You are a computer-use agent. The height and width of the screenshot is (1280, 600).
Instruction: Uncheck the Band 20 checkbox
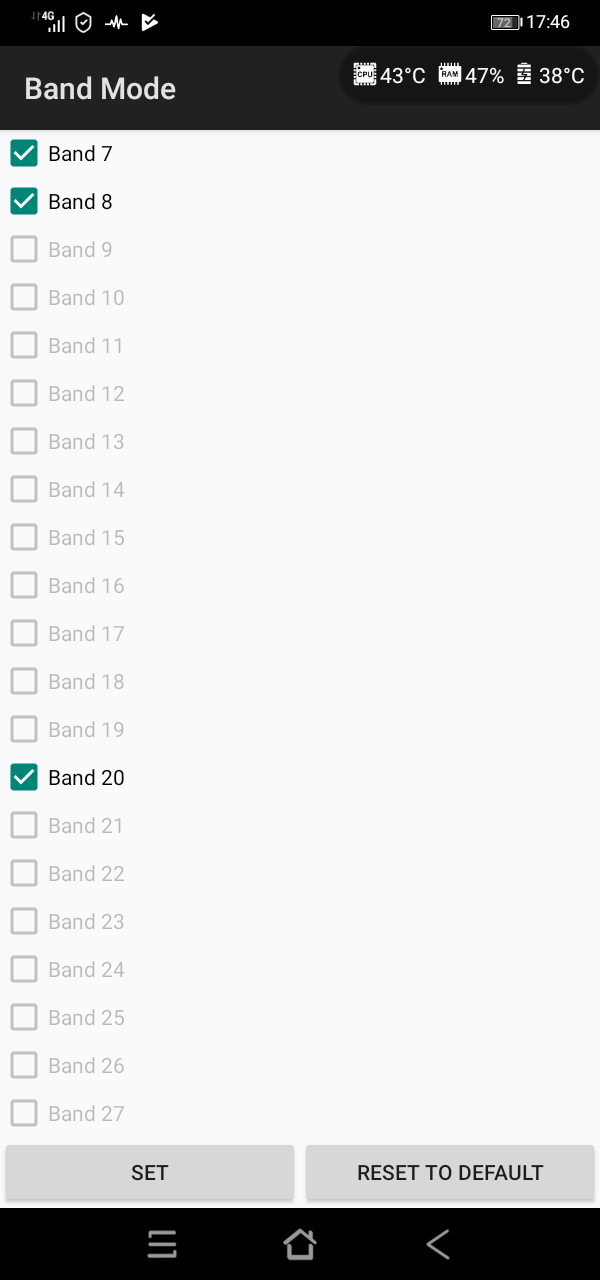(24, 777)
